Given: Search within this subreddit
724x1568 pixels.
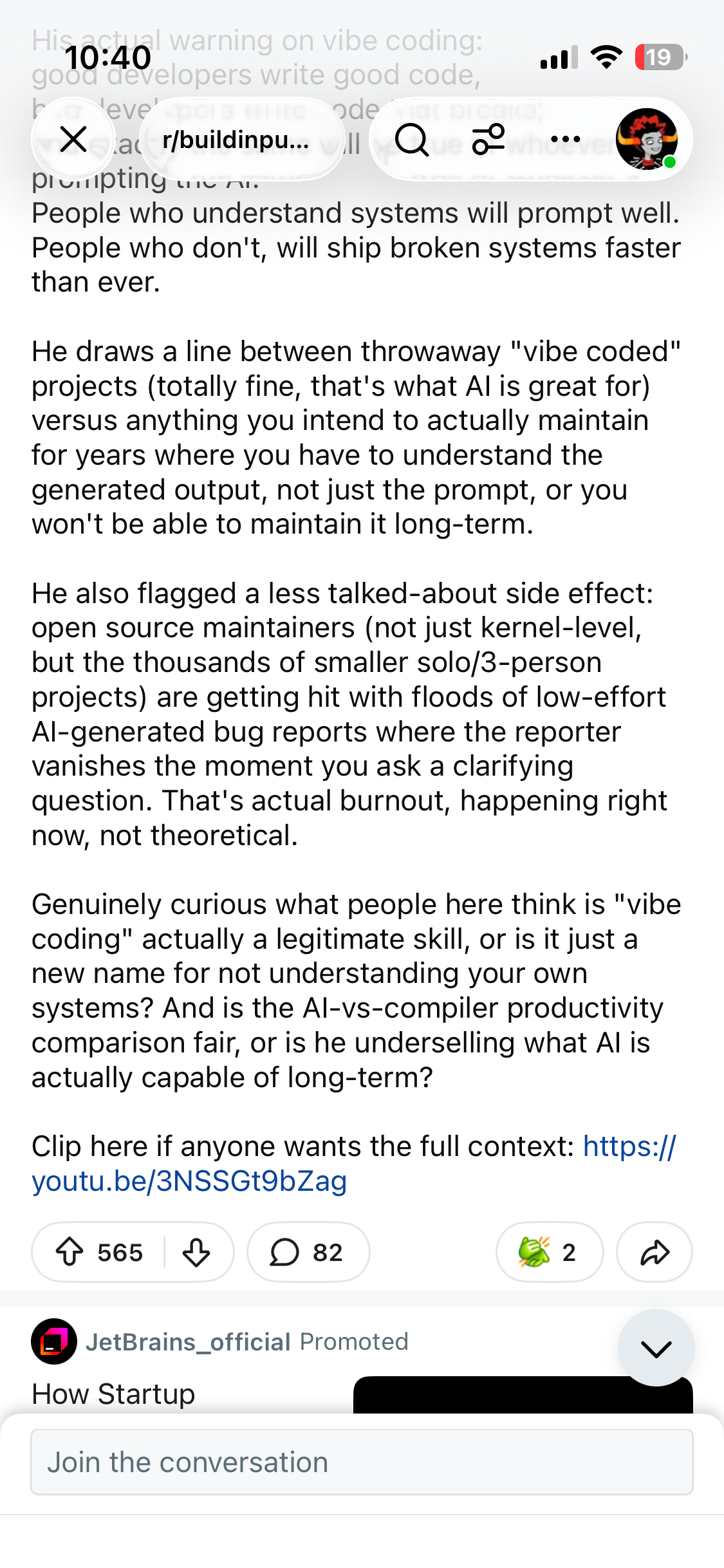Looking at the screenshot, I should [x=412, y=139].
